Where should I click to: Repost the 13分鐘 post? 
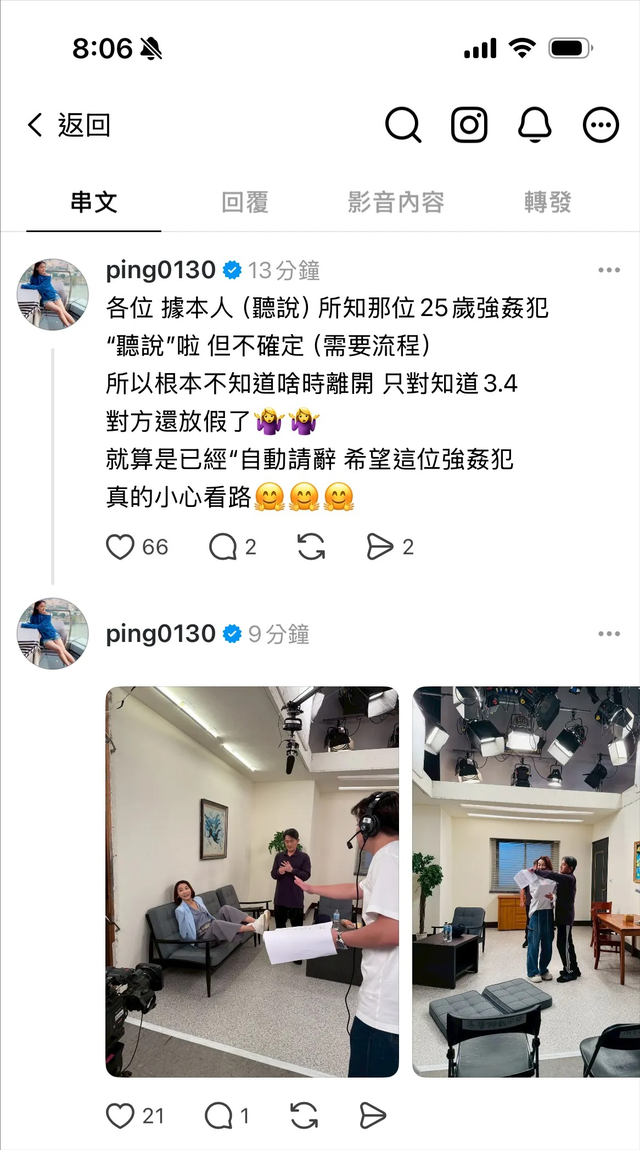click(311, 546)
